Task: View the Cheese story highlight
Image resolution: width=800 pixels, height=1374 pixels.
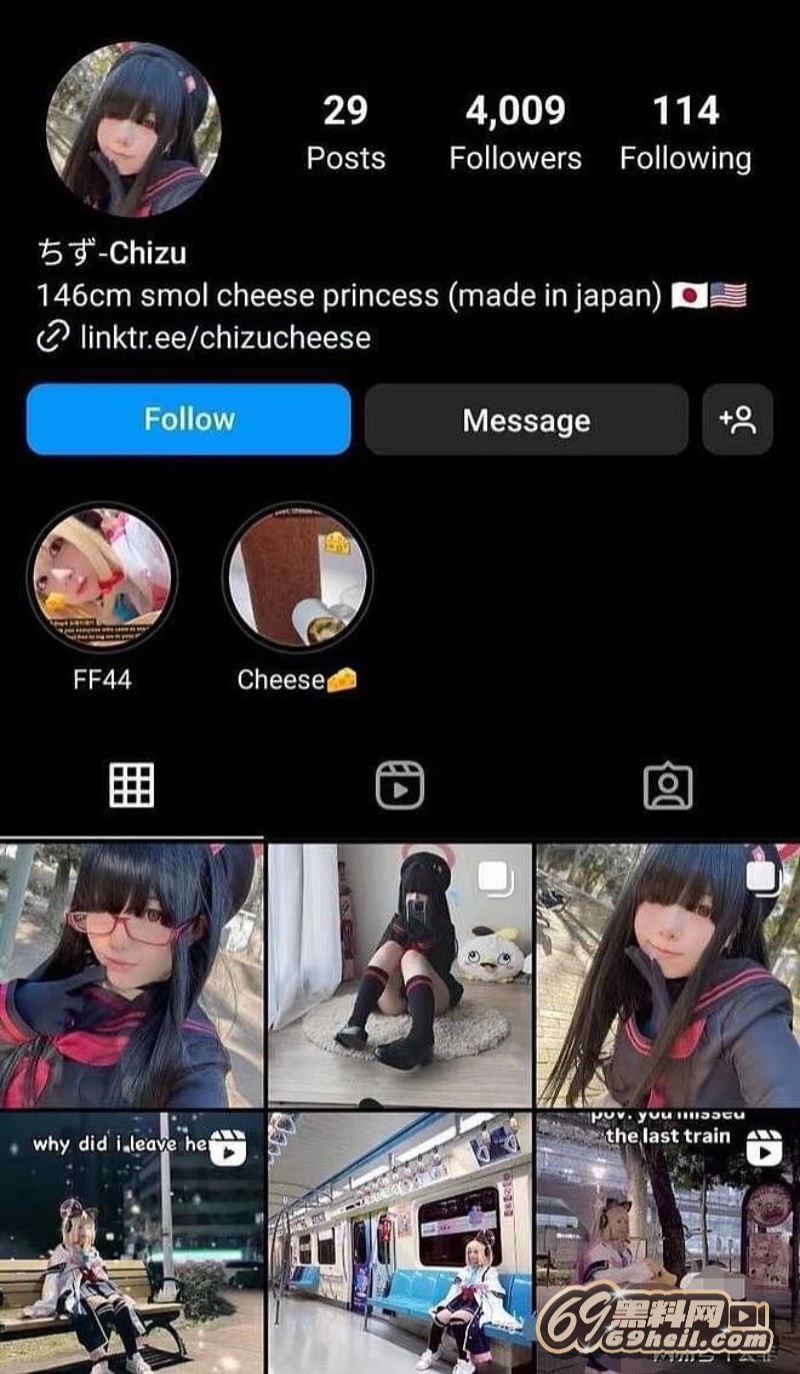Action: (x=297, y=579)
